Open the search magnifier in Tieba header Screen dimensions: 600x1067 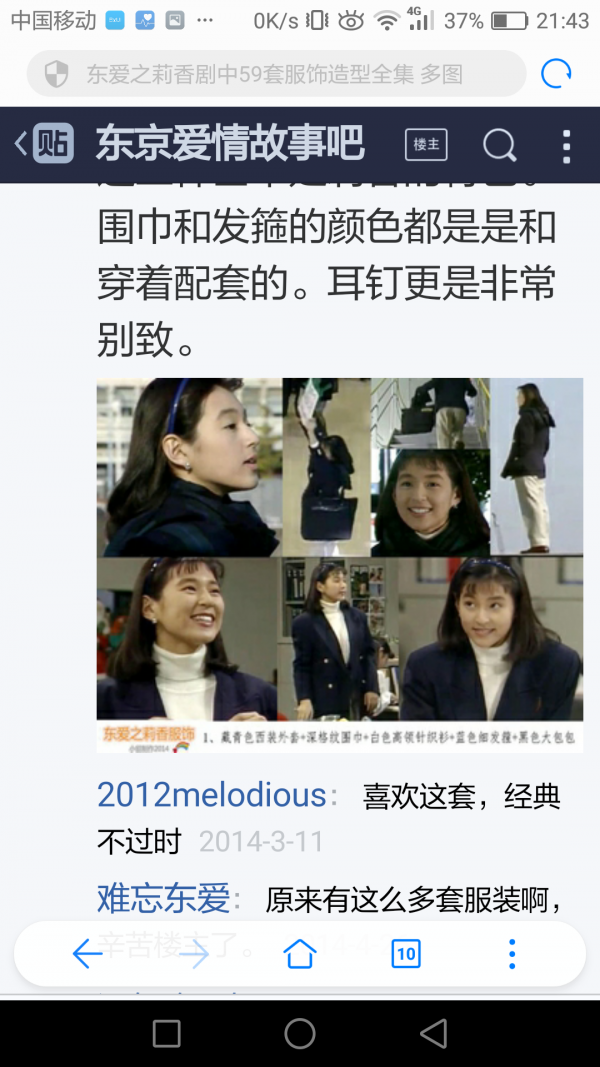click(500, 144)
